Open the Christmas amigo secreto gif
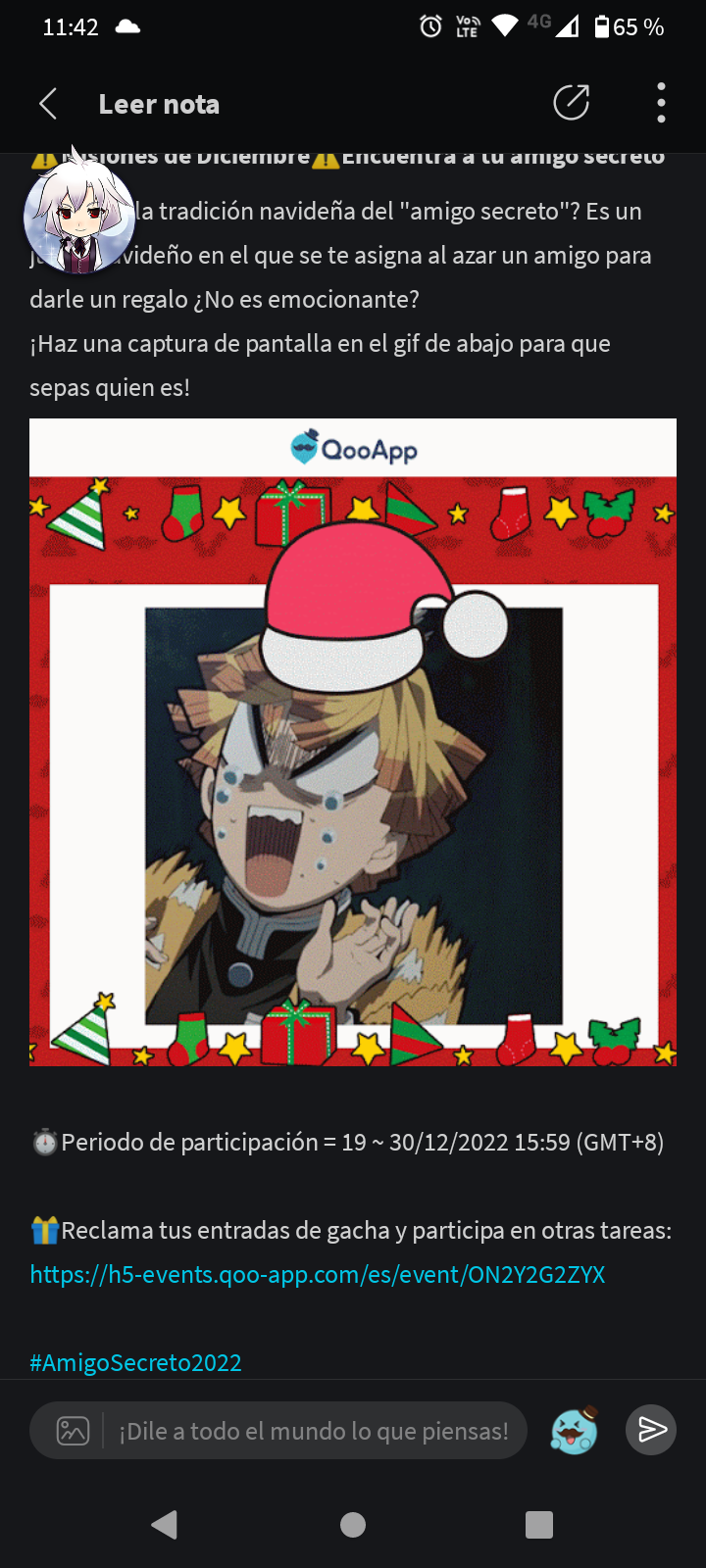This screenshot has height=1568, width=706. (353, 742)
